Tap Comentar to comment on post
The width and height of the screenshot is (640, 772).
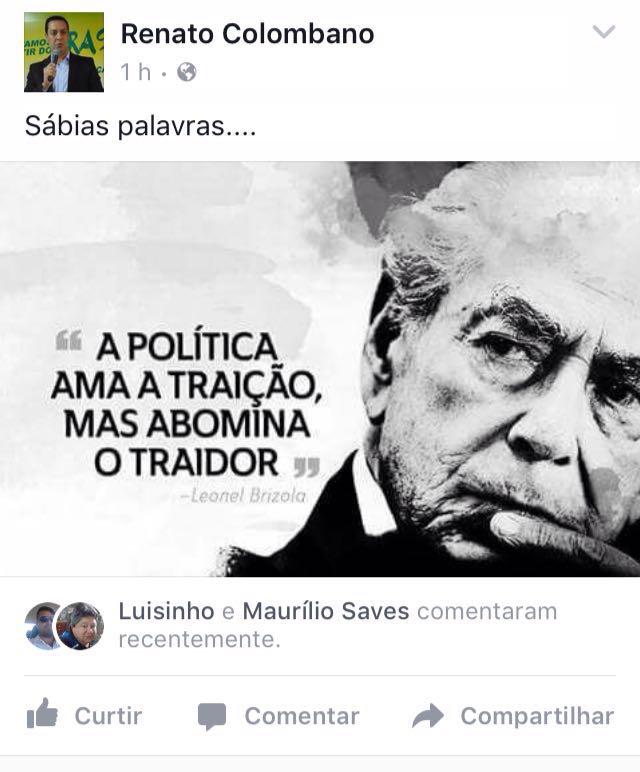pyautogui.click(x=279, y=716)
